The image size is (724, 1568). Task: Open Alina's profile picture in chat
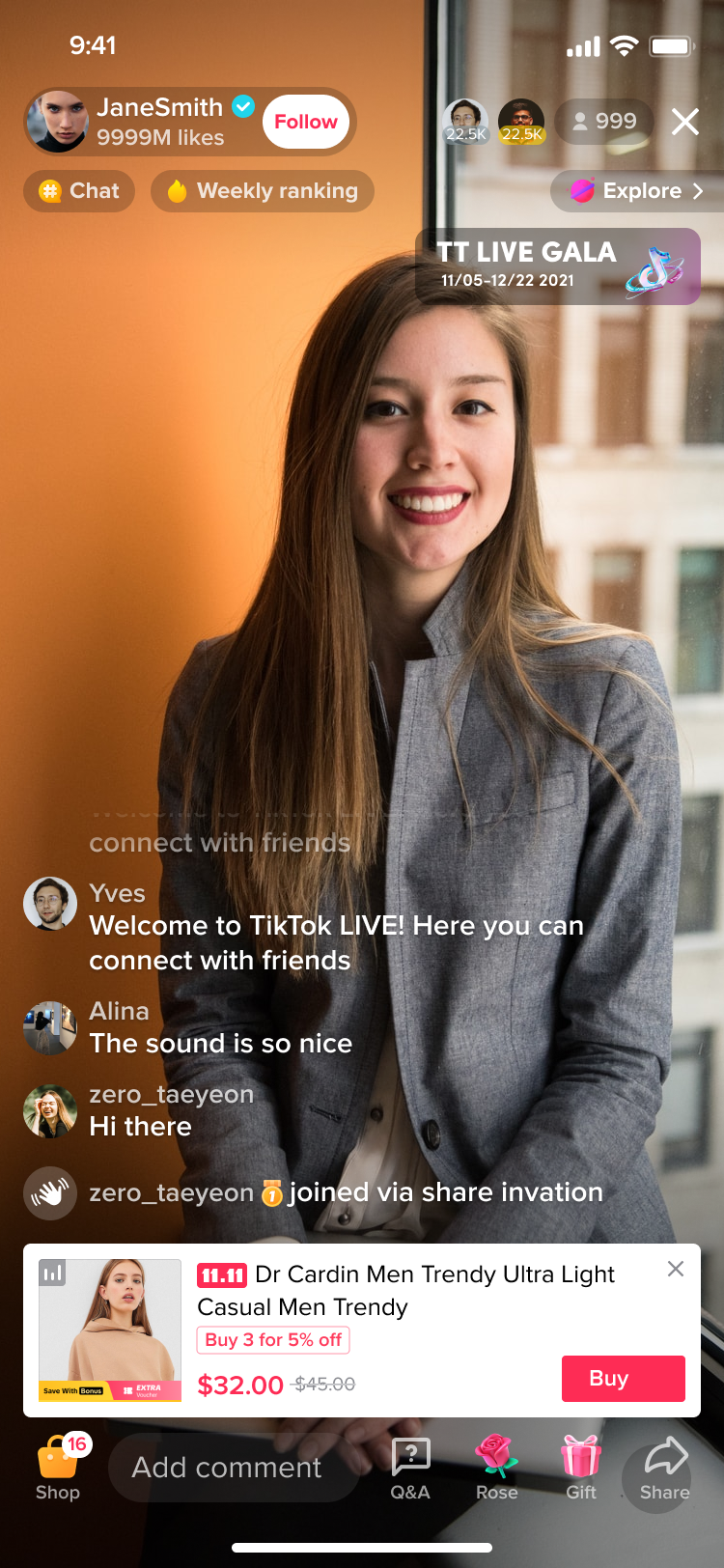50,1027
